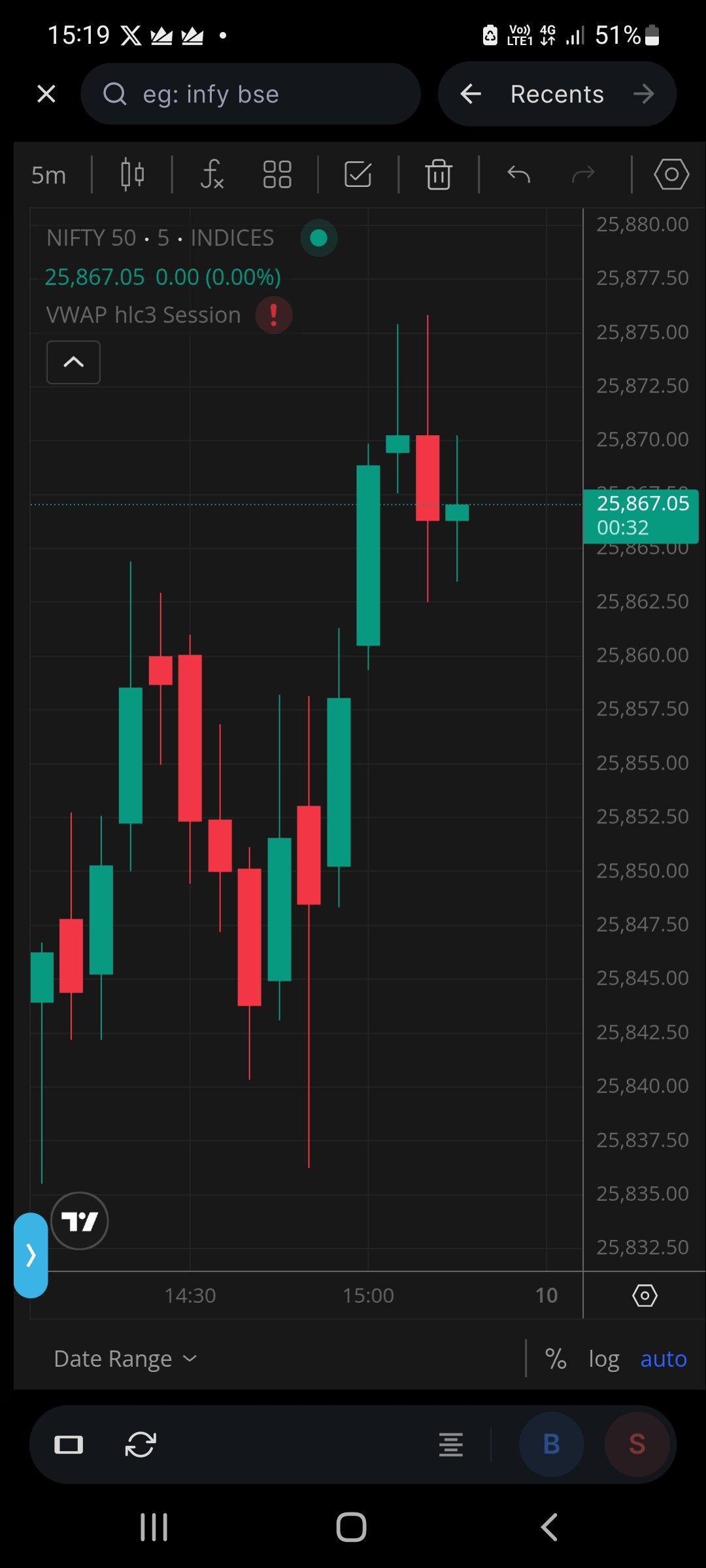Change the 5m time interval
706x1568 pixels.
pyautogui.click(x=48, y=175)
